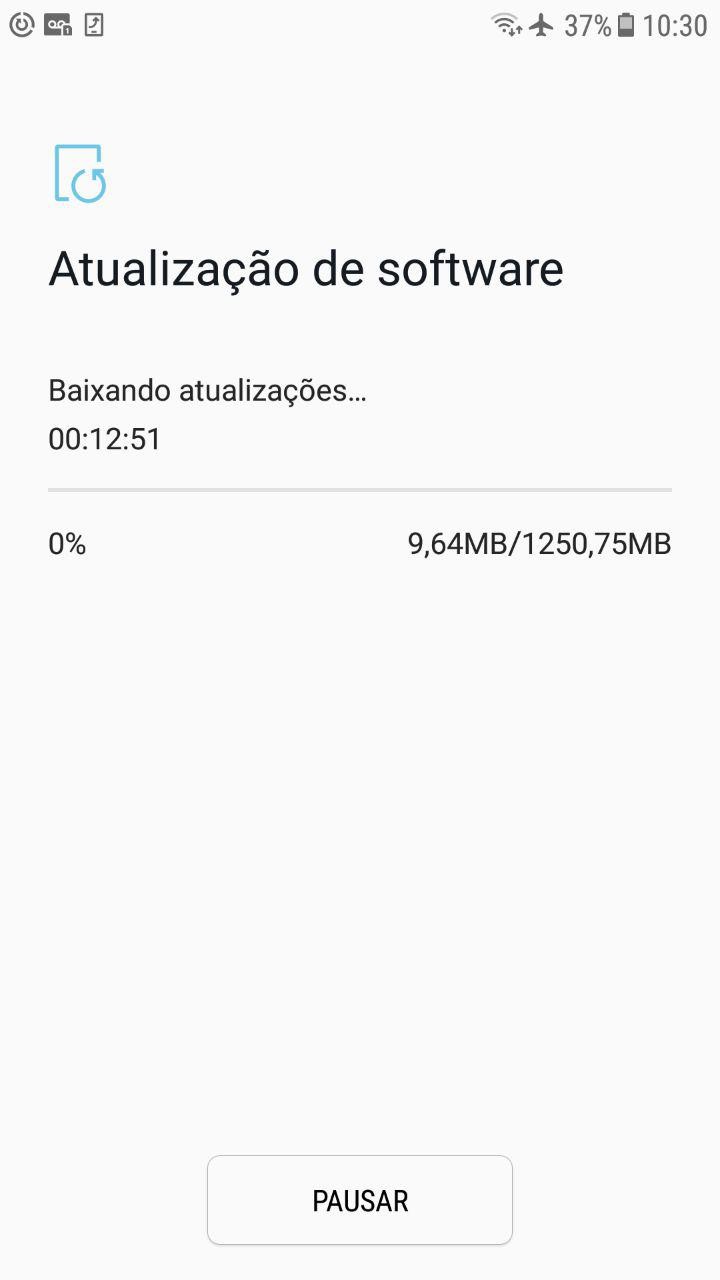Pause the software update download
720x1280 pixels.
(x=360, y=1200)
